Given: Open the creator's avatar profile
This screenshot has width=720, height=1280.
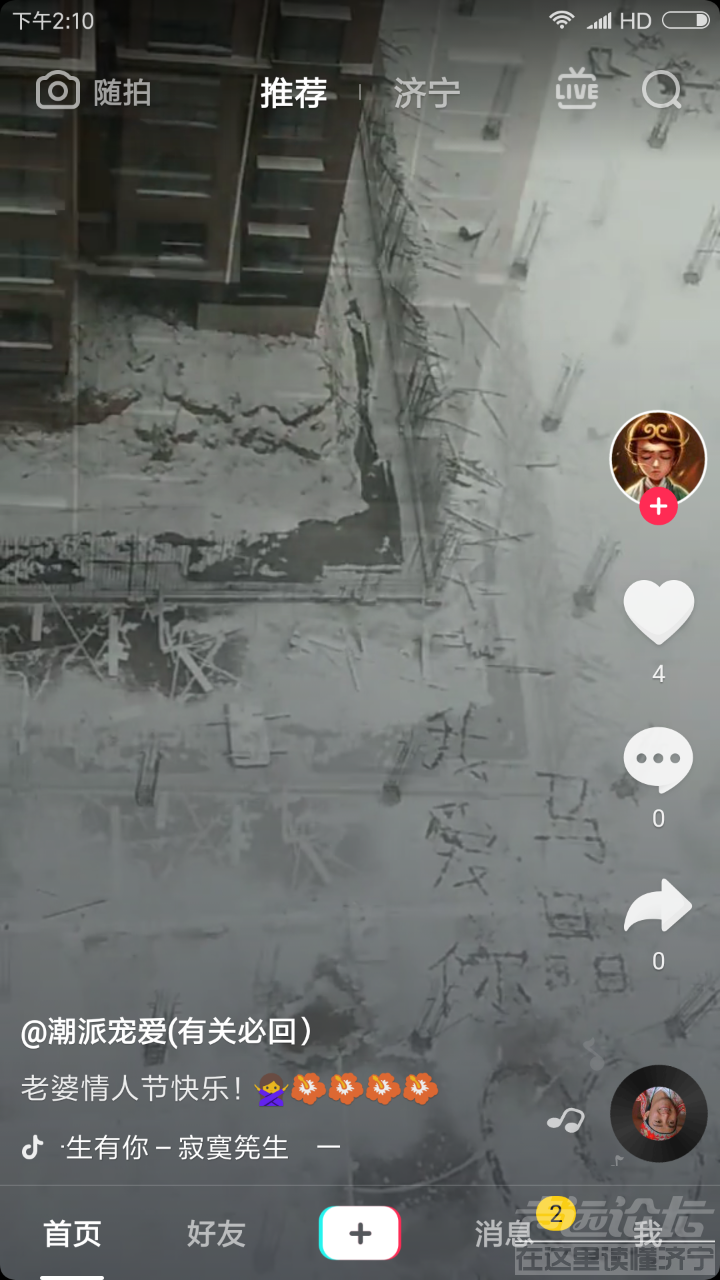Looking at the screenshot, I should [658, 456].
